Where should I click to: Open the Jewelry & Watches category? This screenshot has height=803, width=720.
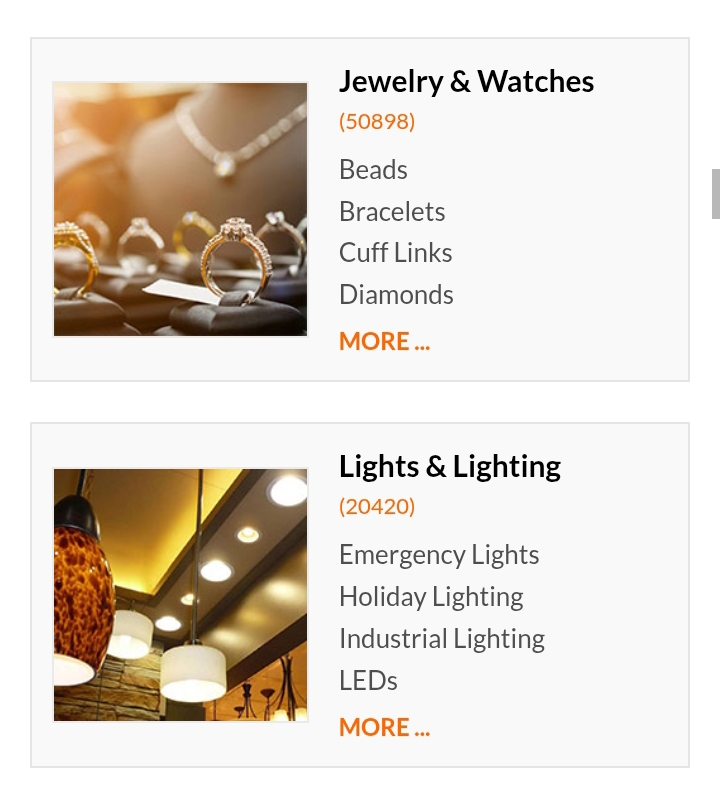[x=466, y=82]
